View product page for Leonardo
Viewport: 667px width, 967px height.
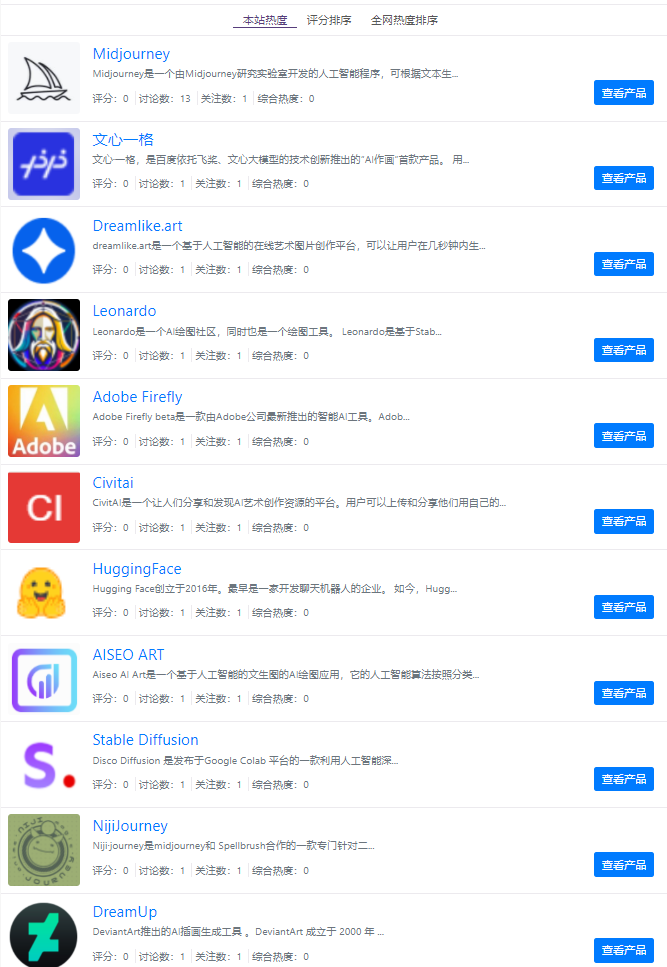click(623, 350)
